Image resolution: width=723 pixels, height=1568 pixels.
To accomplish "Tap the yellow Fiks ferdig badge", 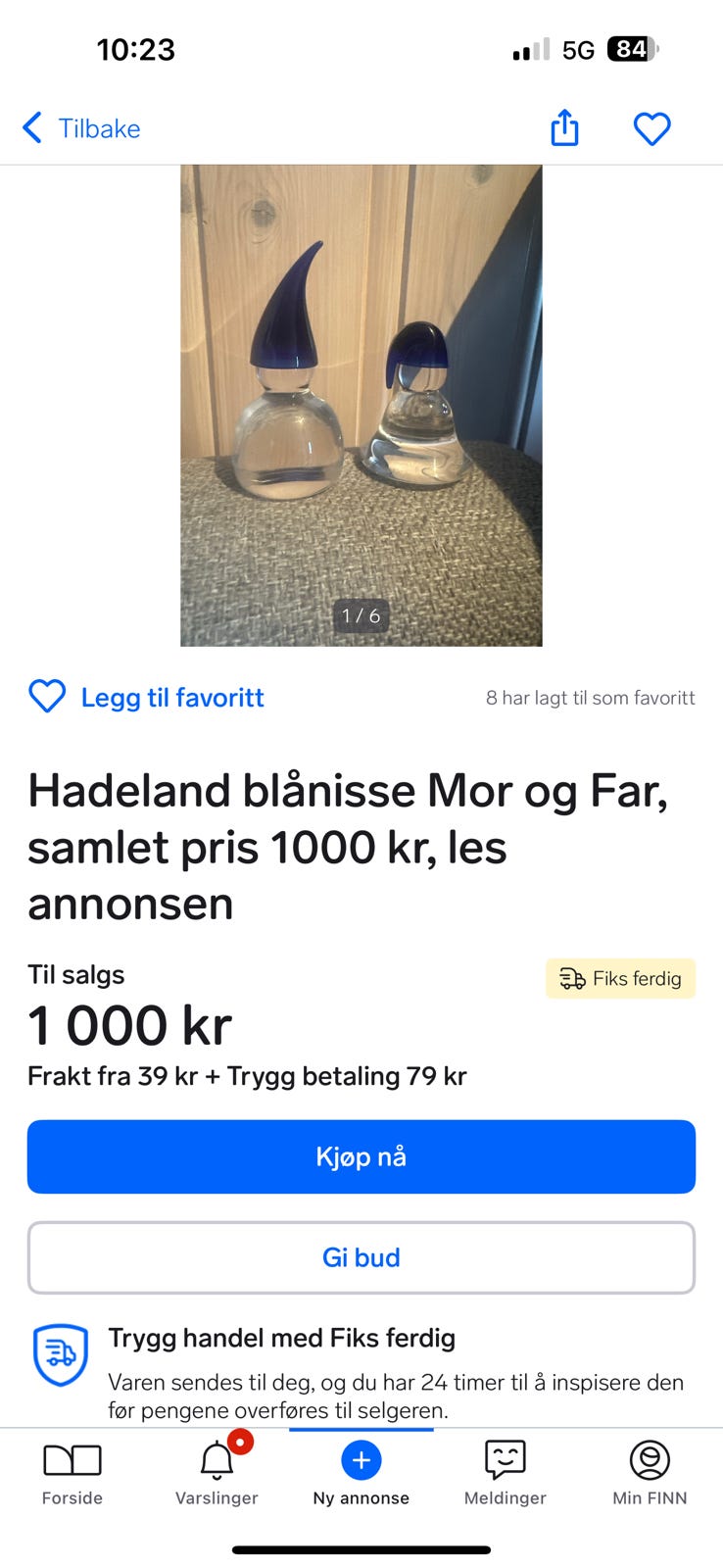I will 620,978.
